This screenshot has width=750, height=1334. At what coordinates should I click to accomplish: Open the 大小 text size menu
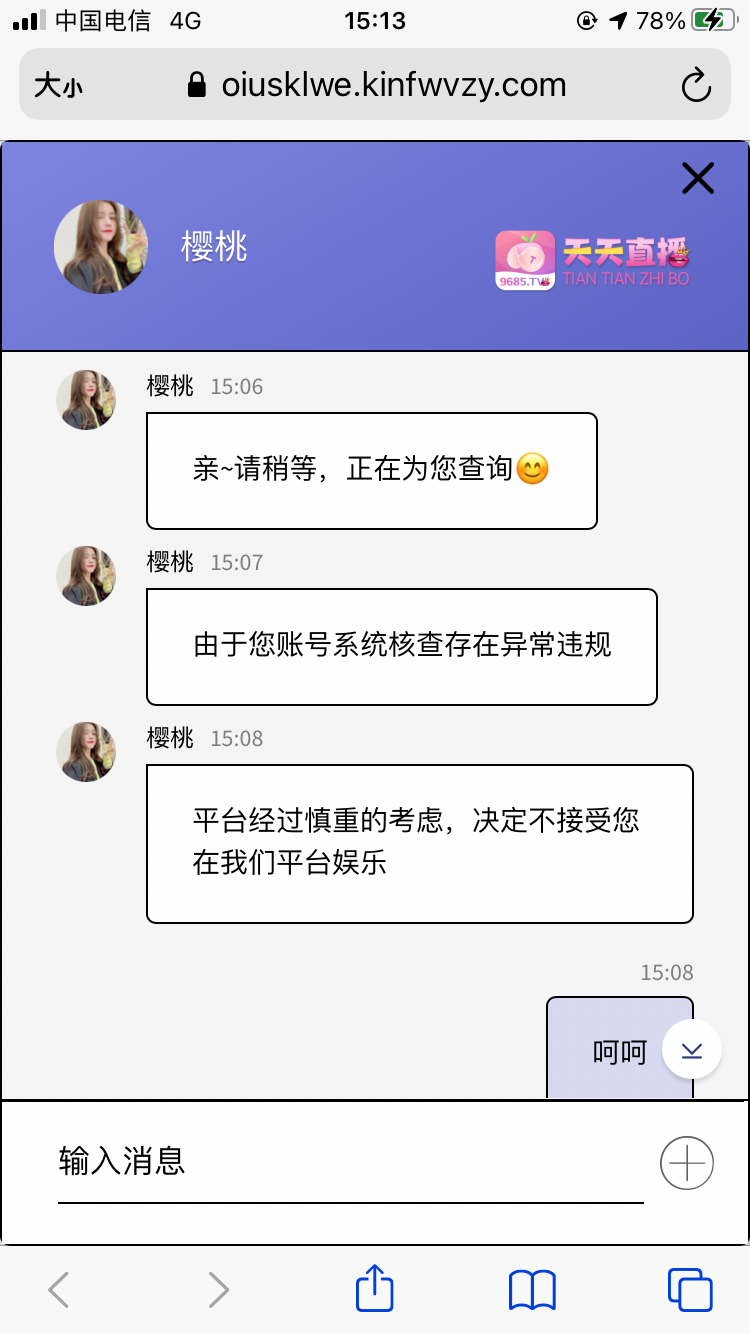(x=58, y=86)
